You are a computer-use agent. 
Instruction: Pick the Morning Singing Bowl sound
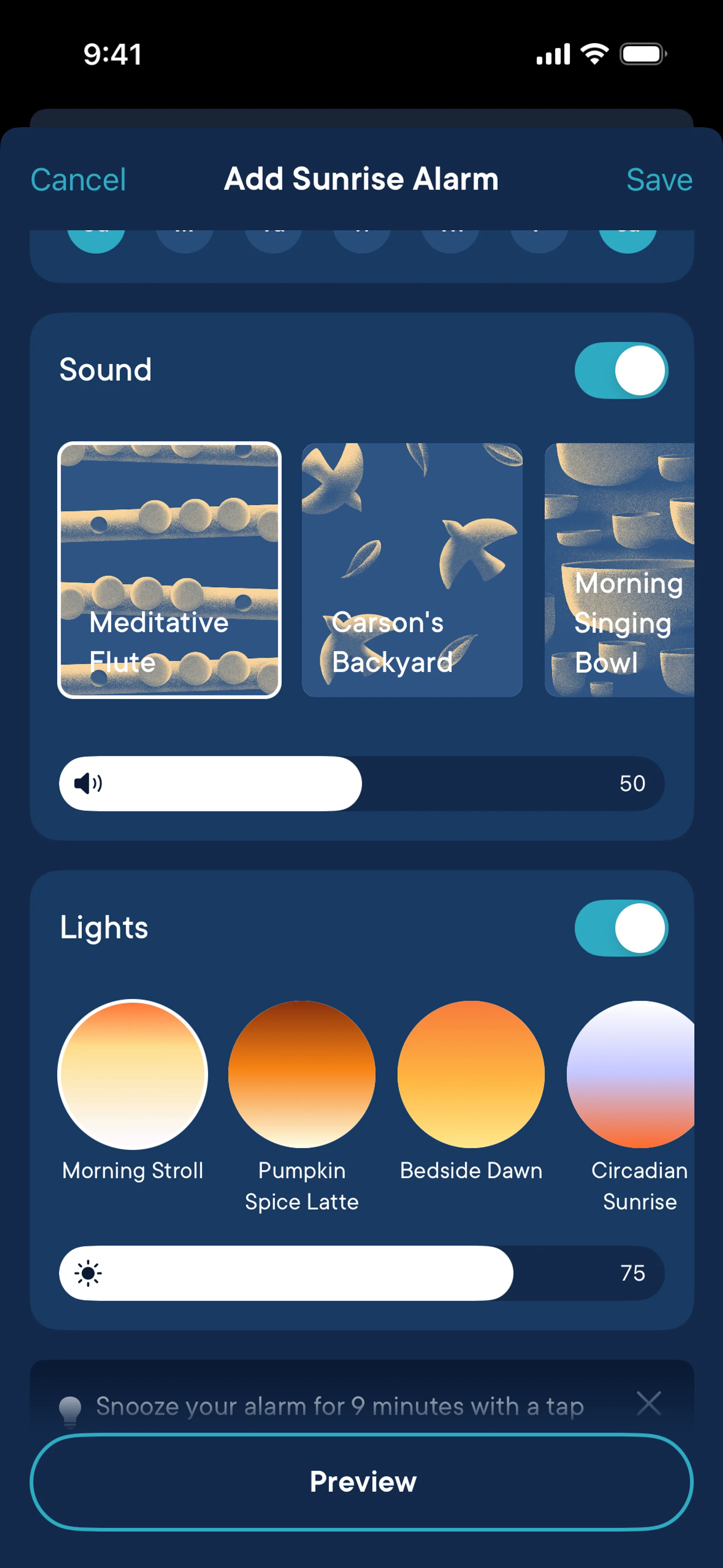coord(619,570)
